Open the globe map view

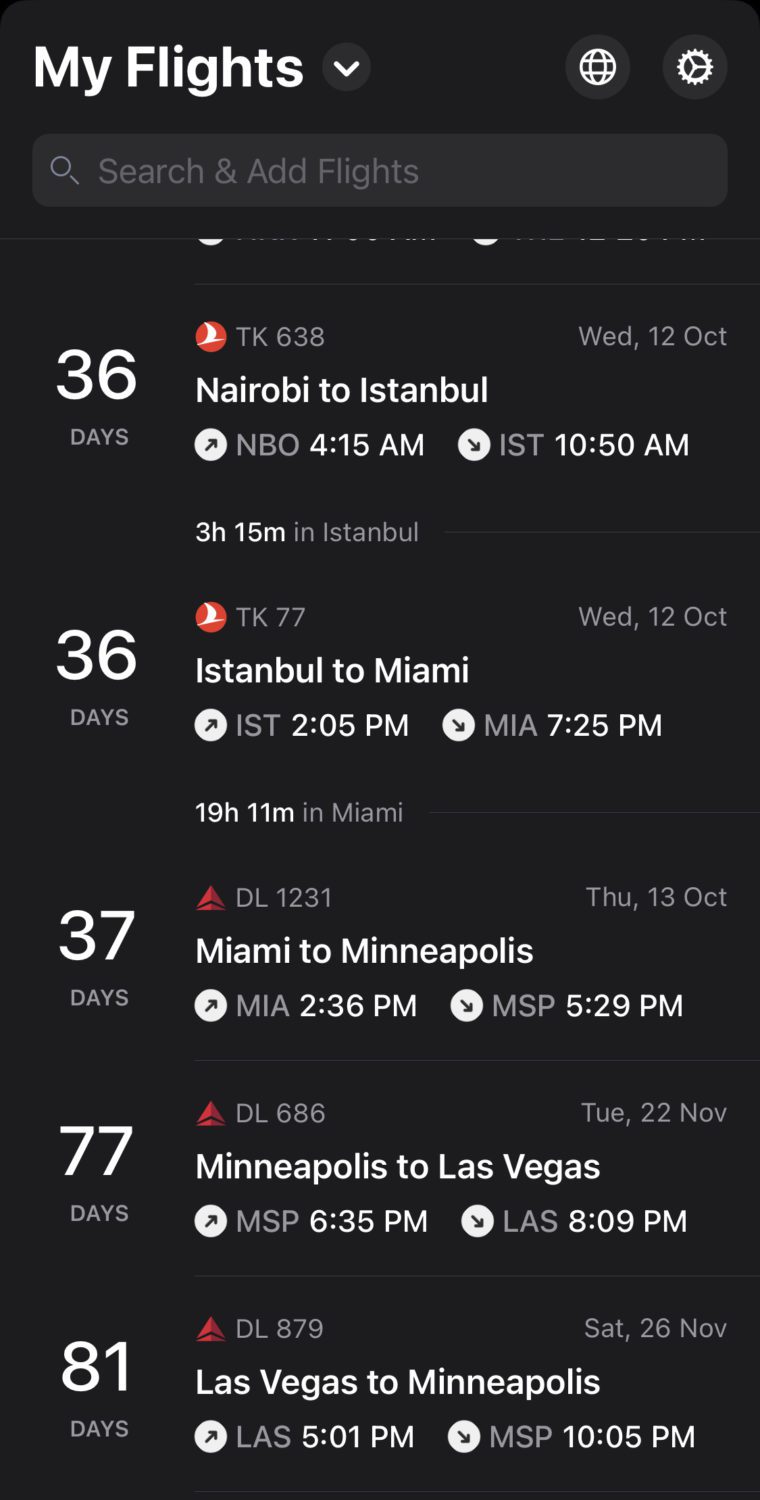click(598, 68)
